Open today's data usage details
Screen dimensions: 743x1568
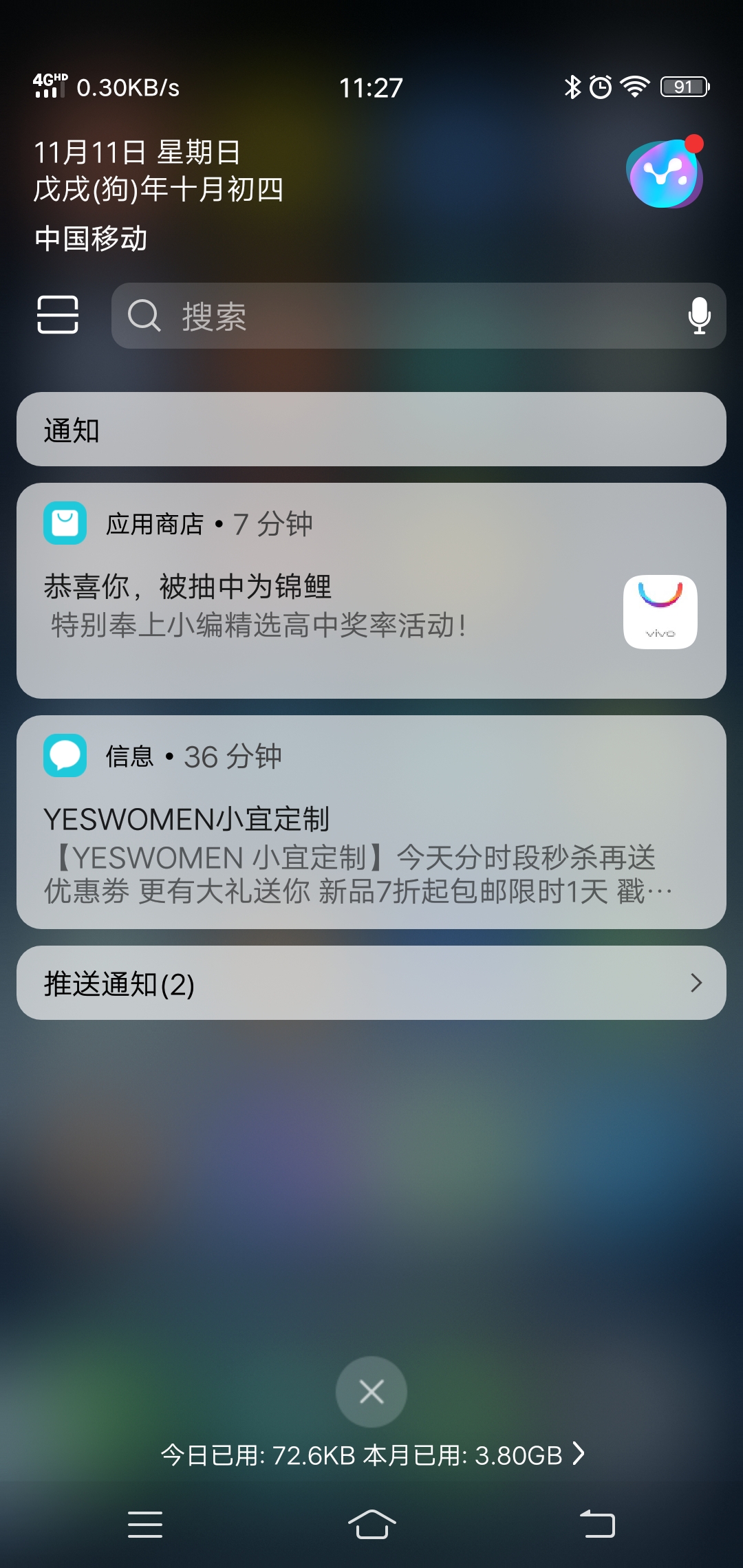pos(371,1455)
